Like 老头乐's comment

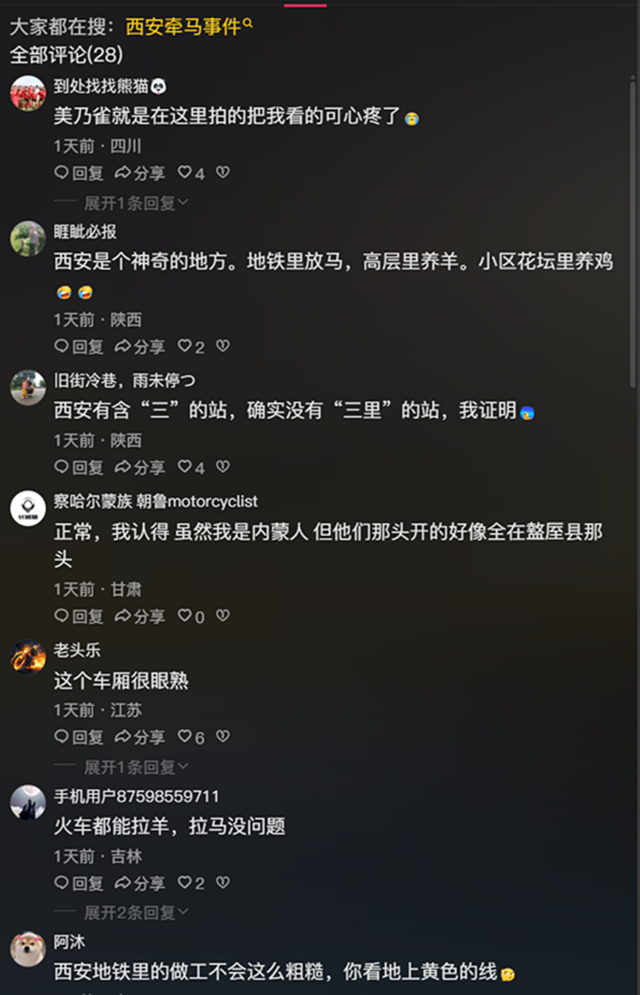click(x=190, y=737)
